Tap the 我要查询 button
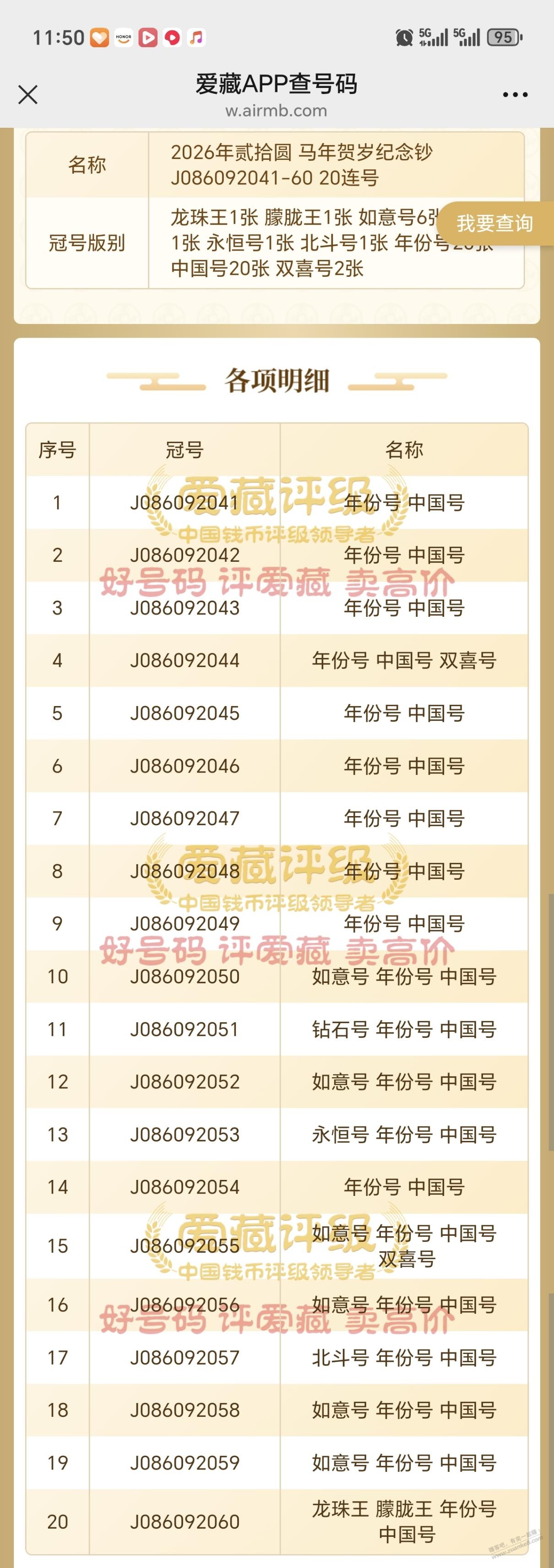554x1568 pixels. point(494,224)
